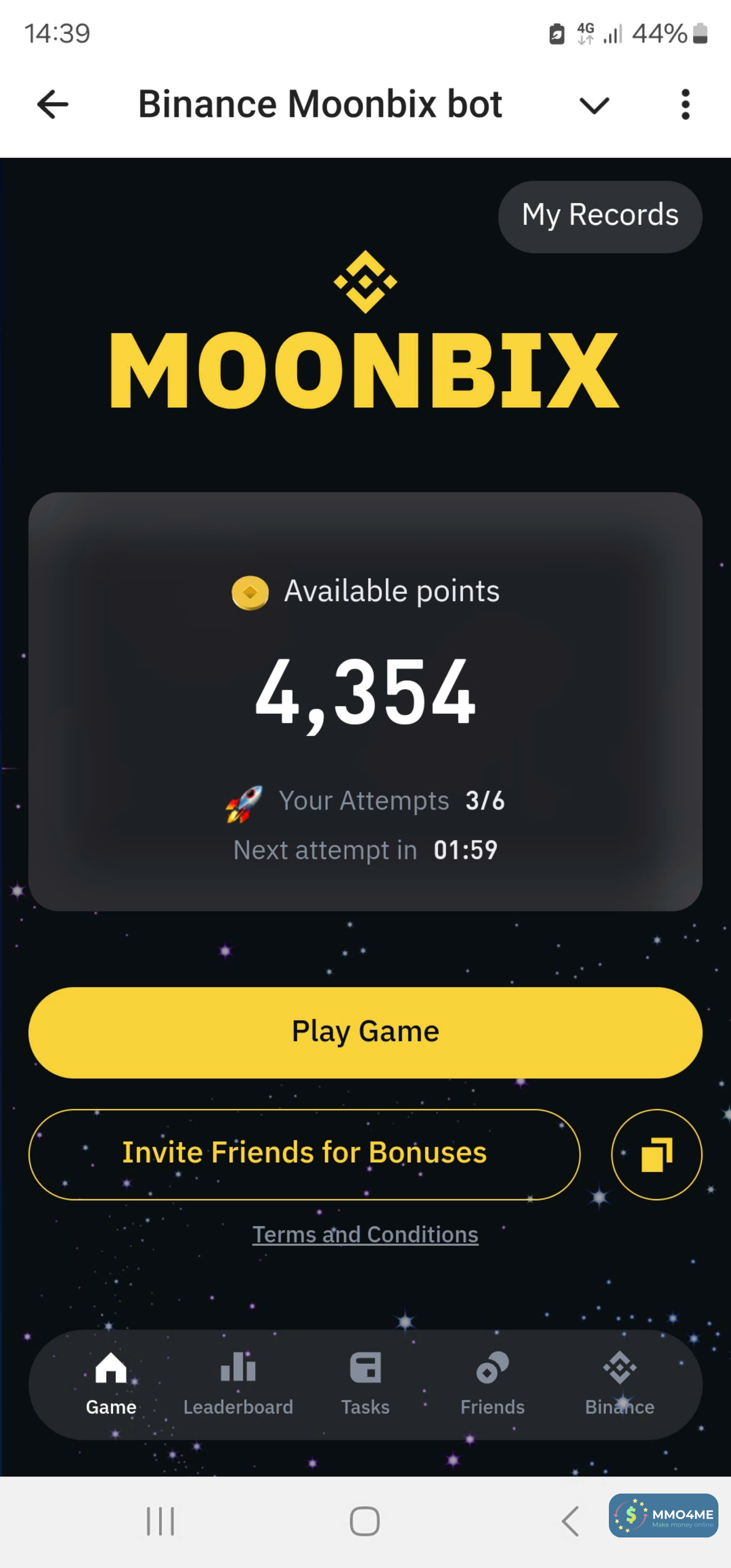731x1568 pixels.
Task: Go back using the header arrow
Action: click(x=52, y=105)
